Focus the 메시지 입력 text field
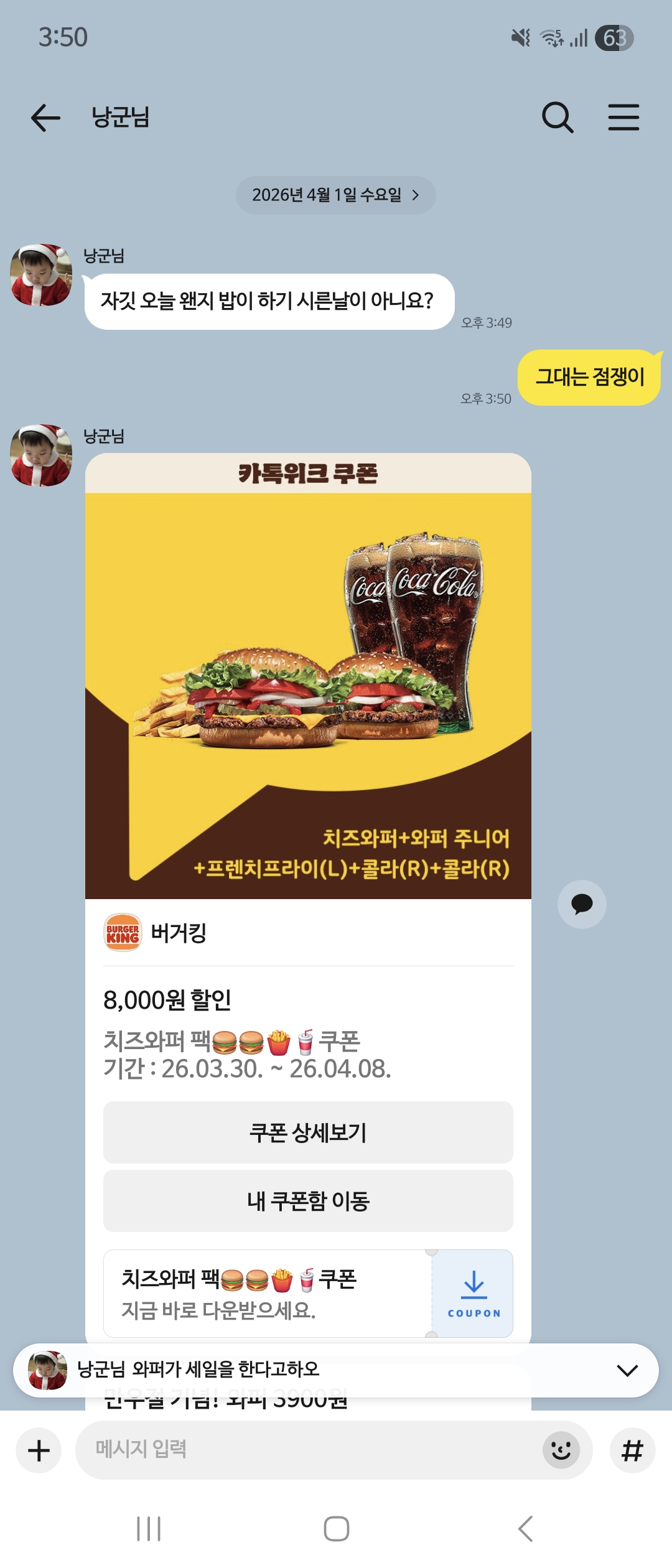The height and width of the screenshot is (1568, 672). click(x=308, y=1450)
